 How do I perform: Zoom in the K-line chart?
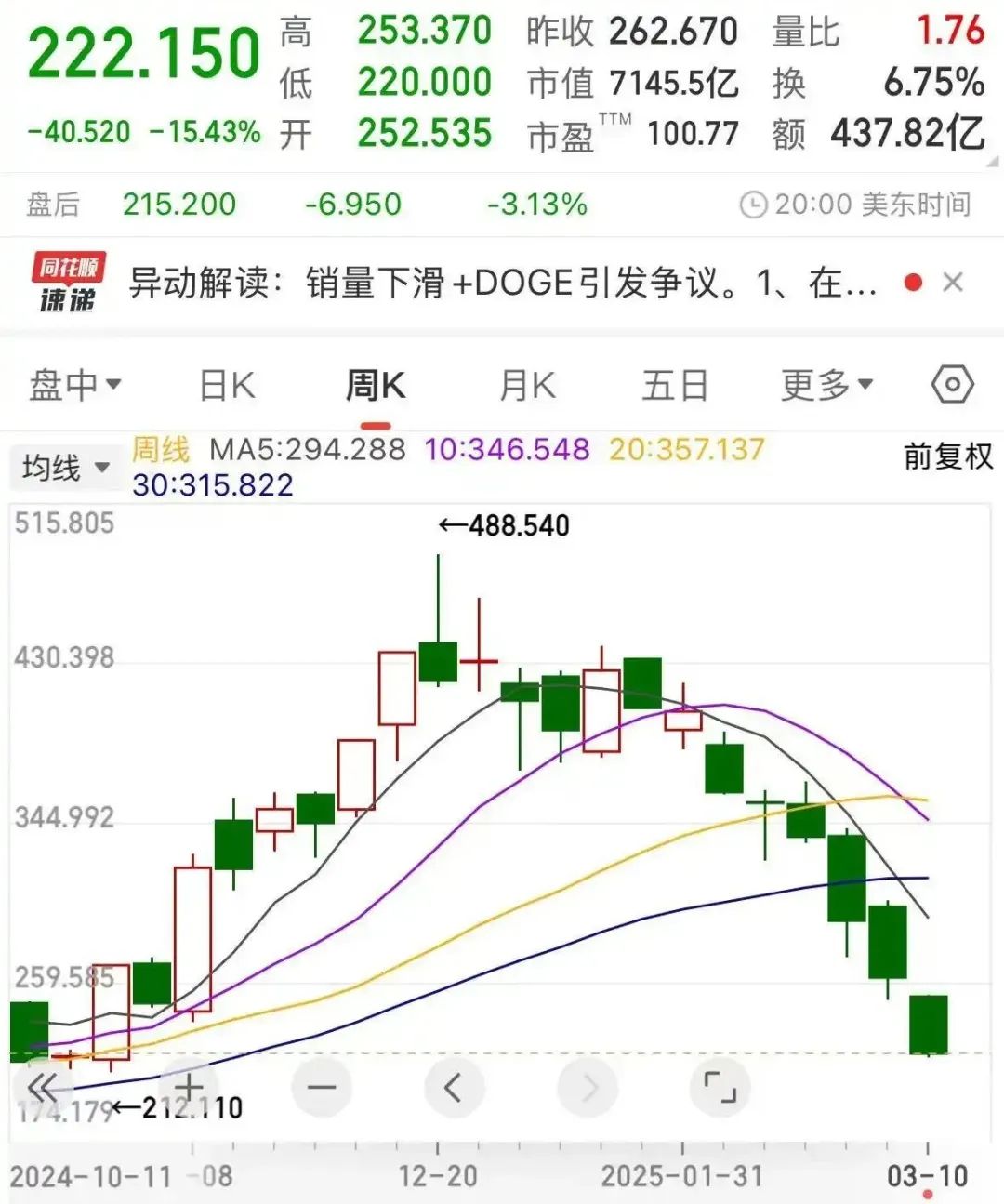(189, 1086)
